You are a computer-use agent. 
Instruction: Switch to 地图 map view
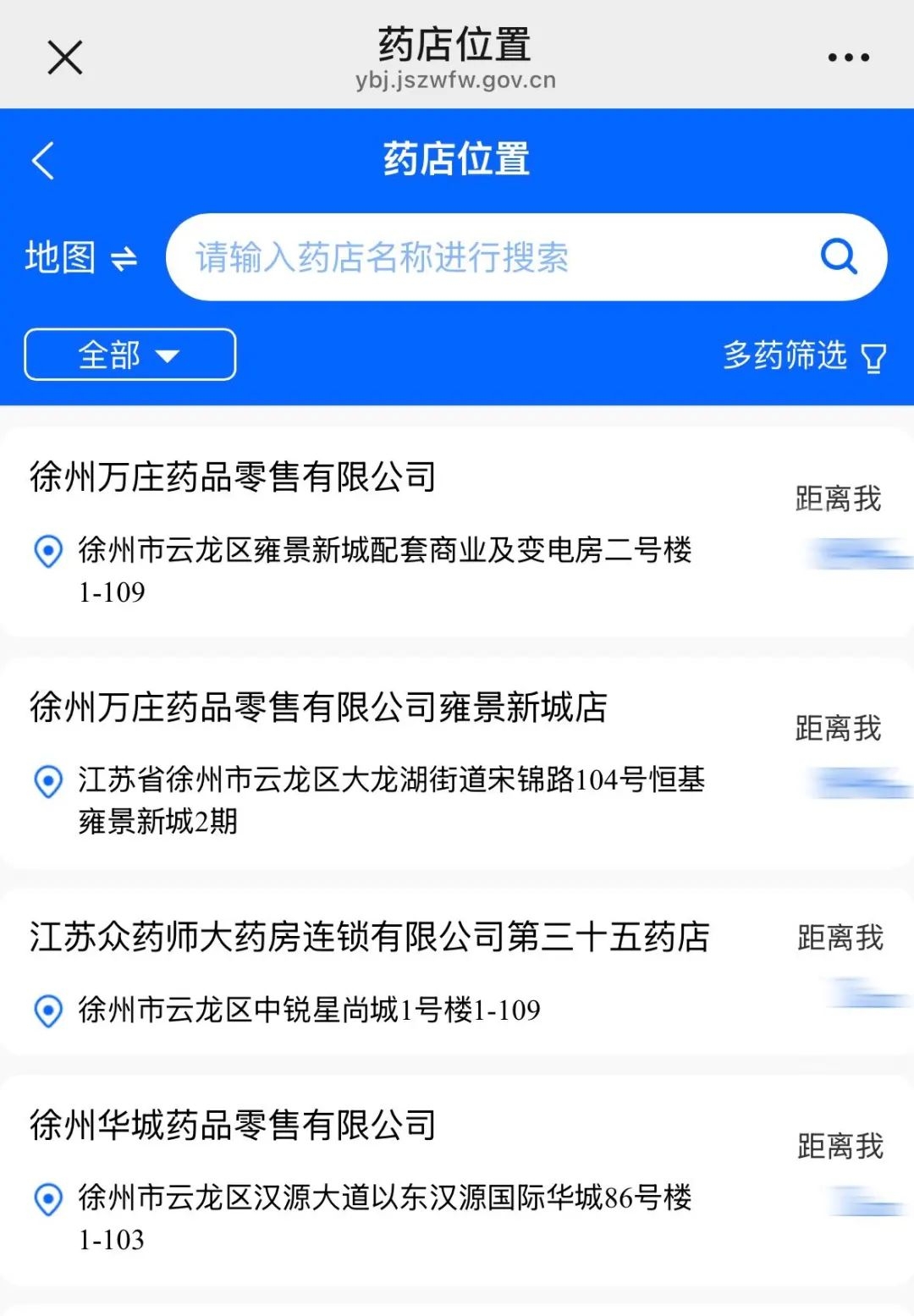81,257
